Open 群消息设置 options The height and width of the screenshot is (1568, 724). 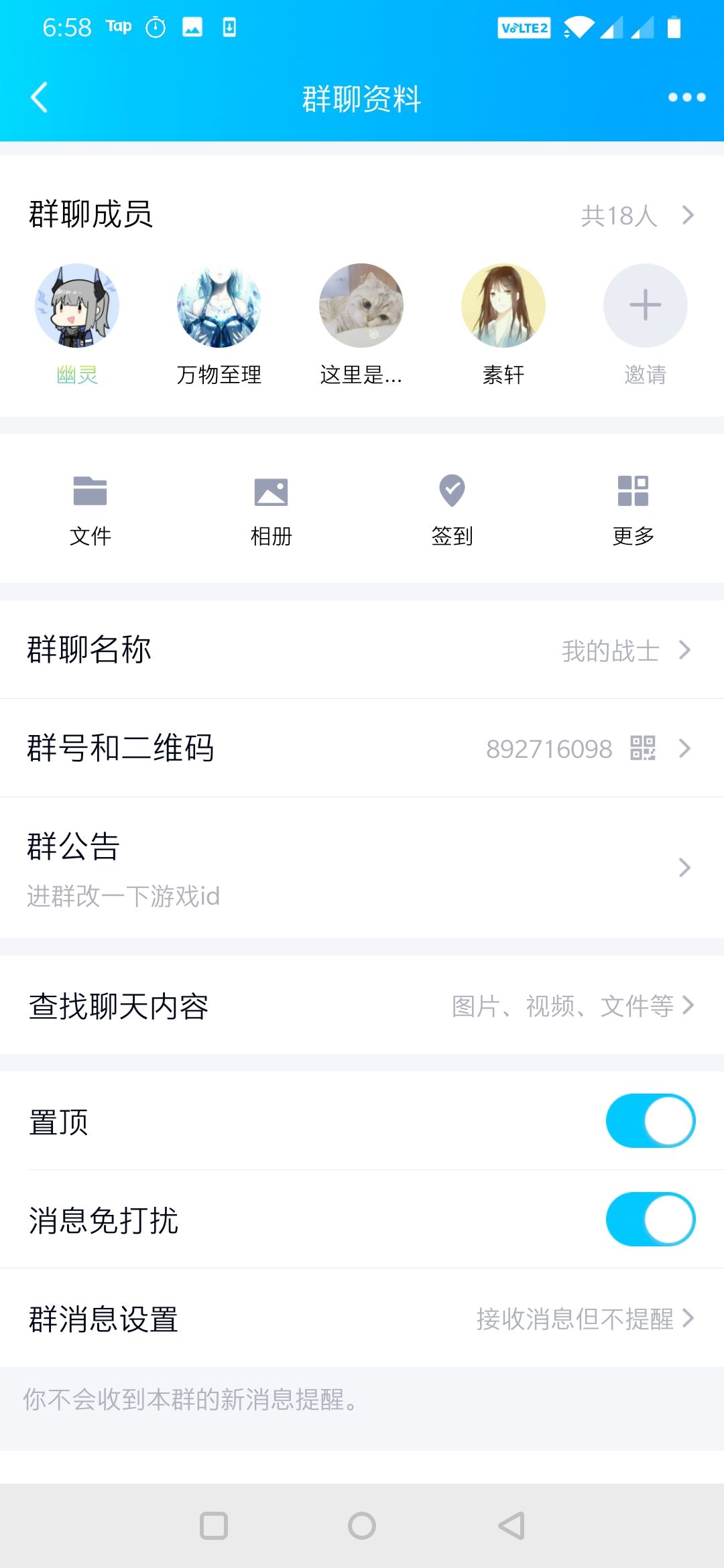point(362,1318)
